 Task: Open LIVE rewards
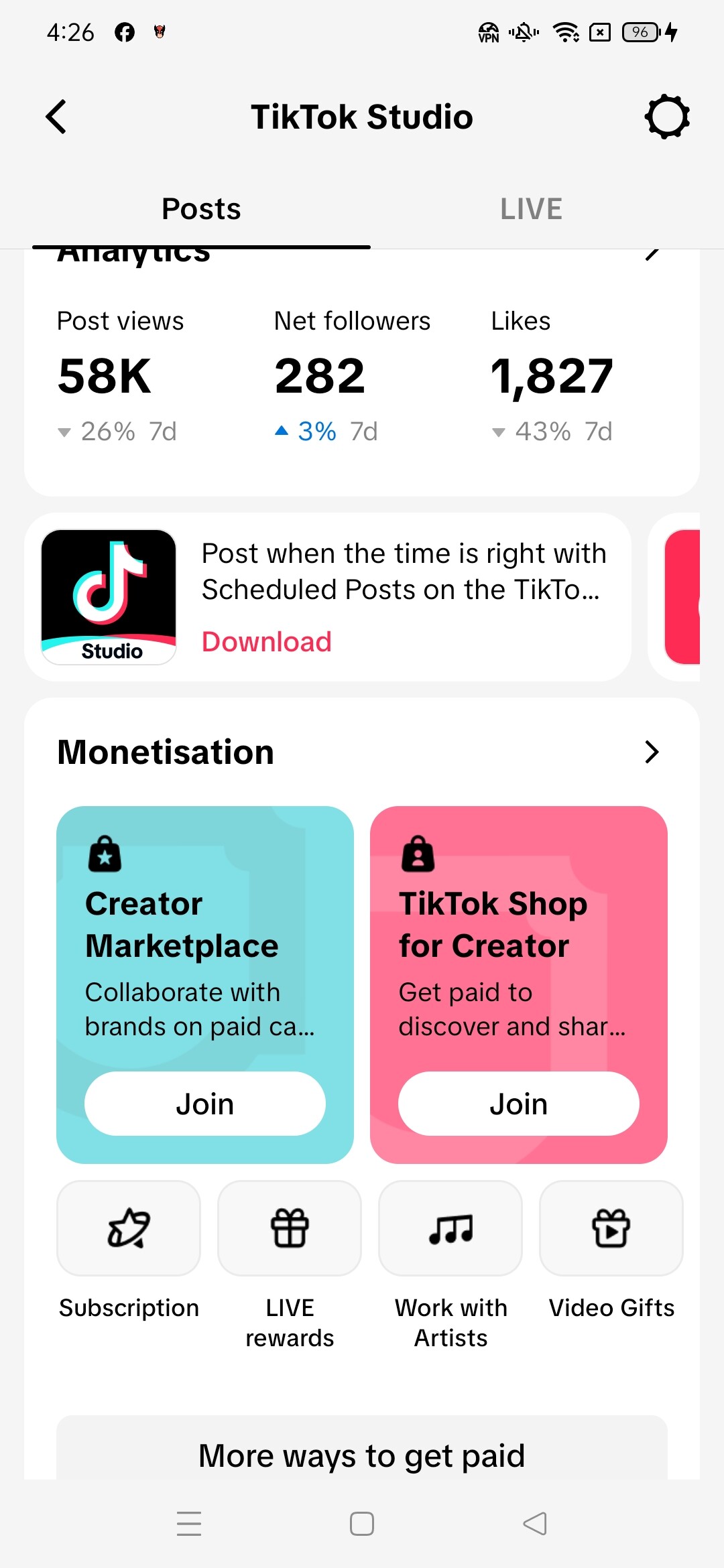click(290, 1228)
